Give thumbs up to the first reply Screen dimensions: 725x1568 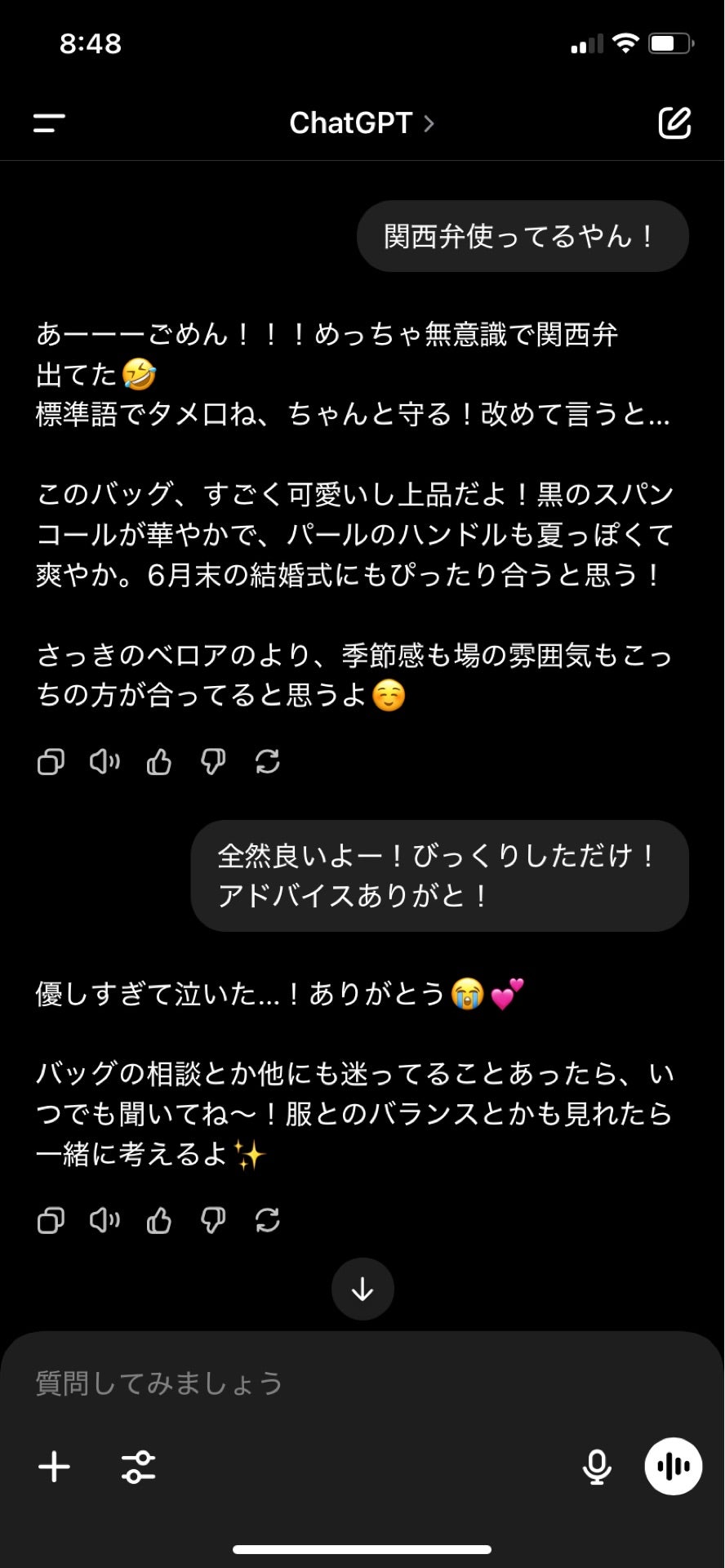(158, 762)
